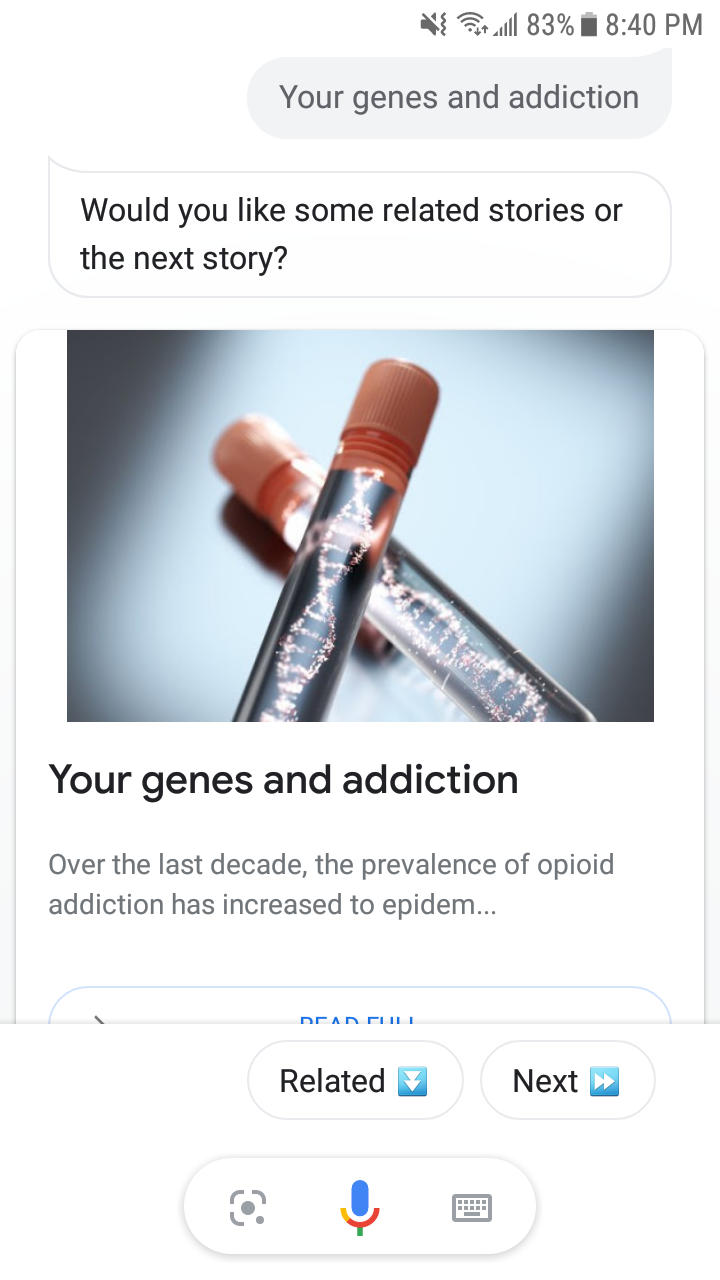Tap the 'Your genes and addiction' query bubble
720x1280 pixels.
coord(459,97)
